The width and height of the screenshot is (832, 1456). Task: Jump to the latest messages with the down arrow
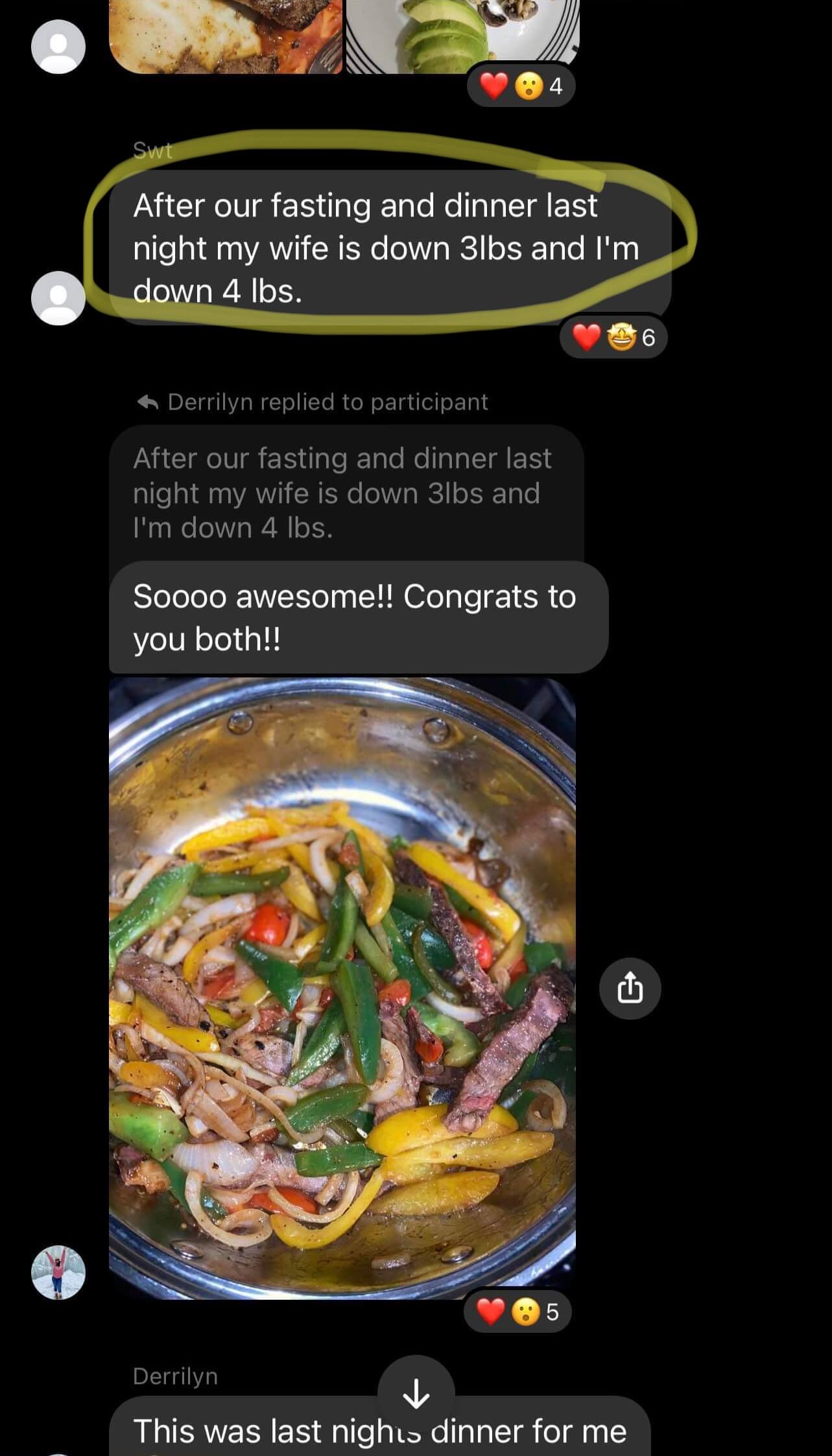416,1393
